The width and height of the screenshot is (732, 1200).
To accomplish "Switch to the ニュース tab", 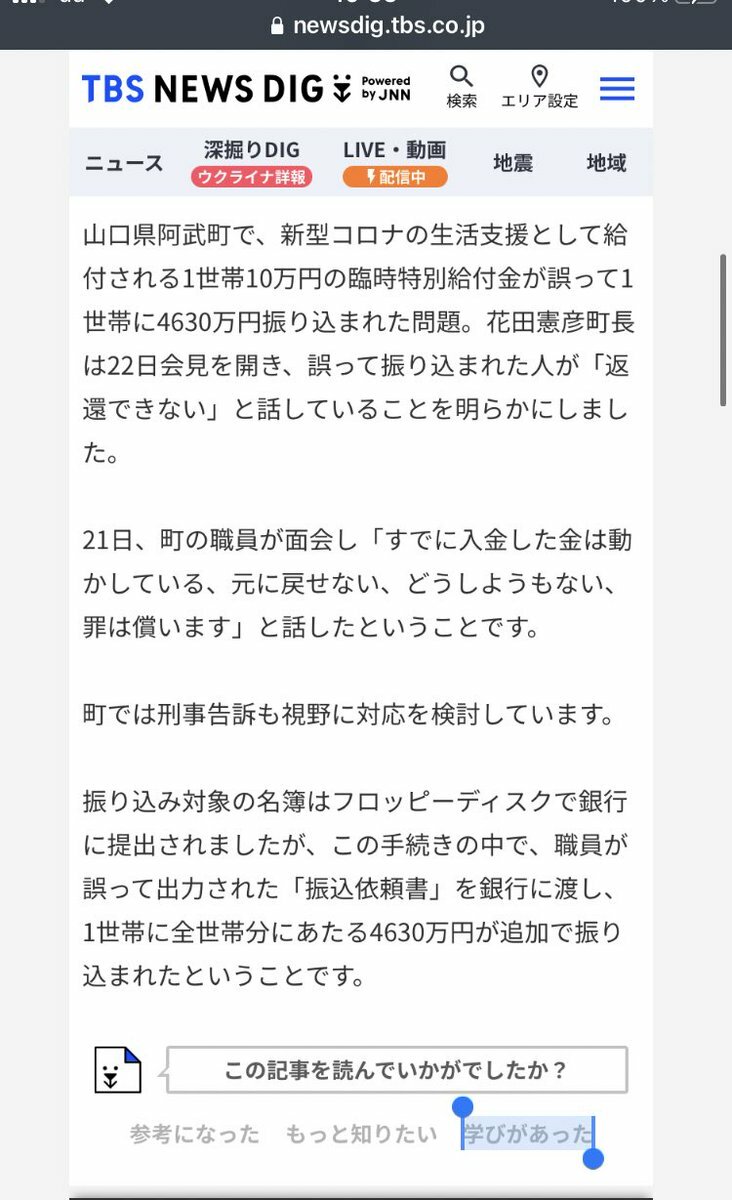I will 124,163.
